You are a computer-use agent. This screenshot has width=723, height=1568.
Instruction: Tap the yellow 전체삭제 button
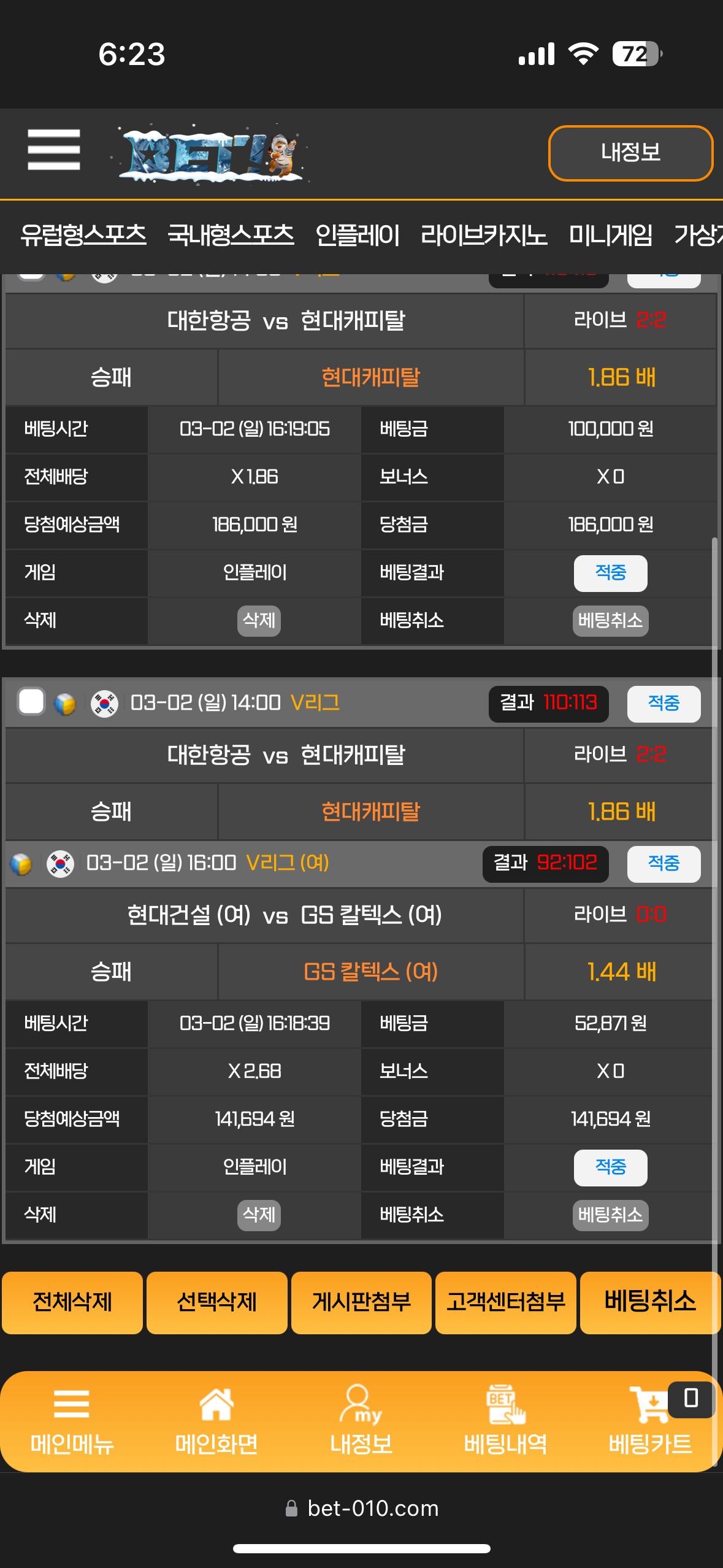(72, 1302)
